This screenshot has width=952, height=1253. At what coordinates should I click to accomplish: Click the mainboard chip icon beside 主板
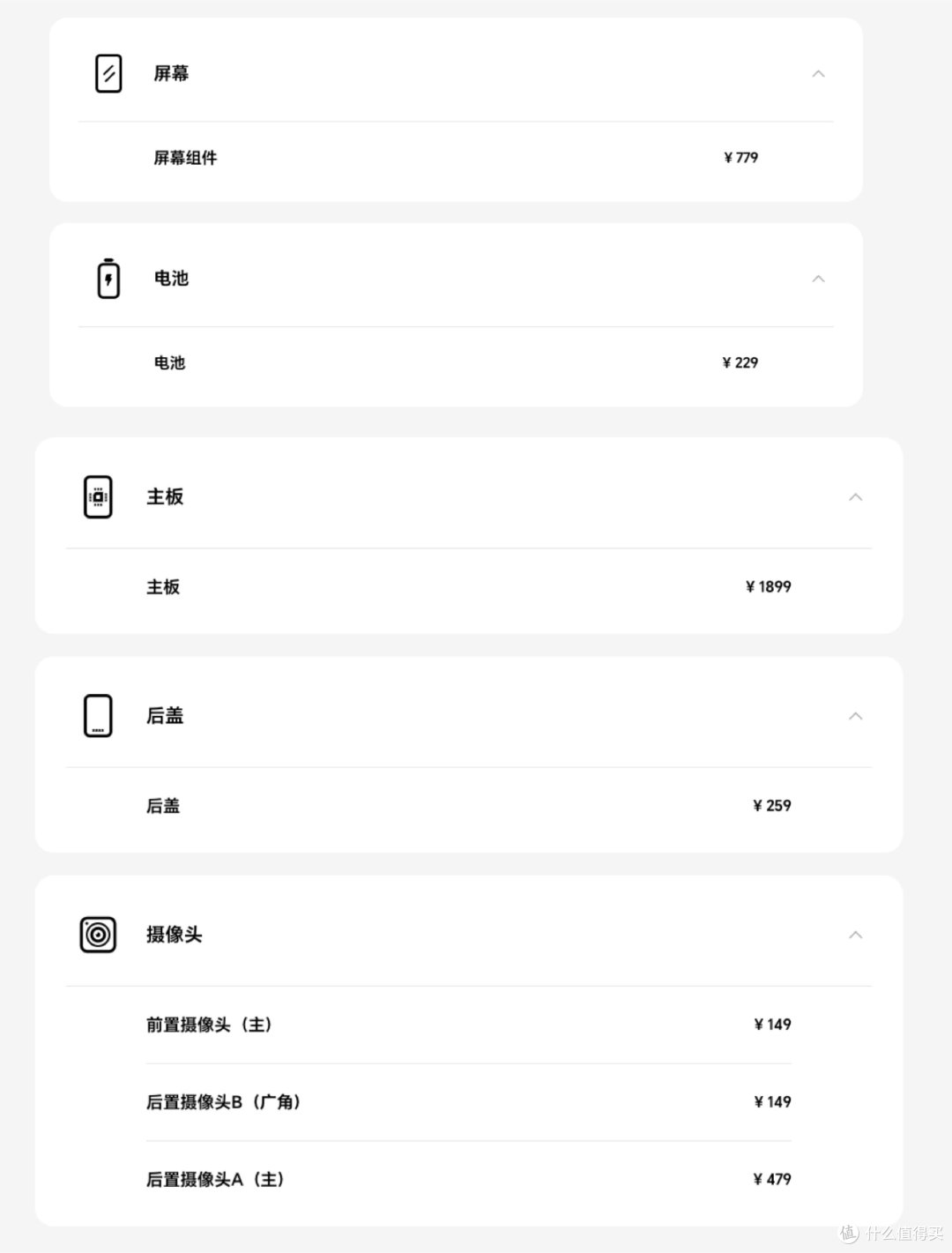pos(98,496)
